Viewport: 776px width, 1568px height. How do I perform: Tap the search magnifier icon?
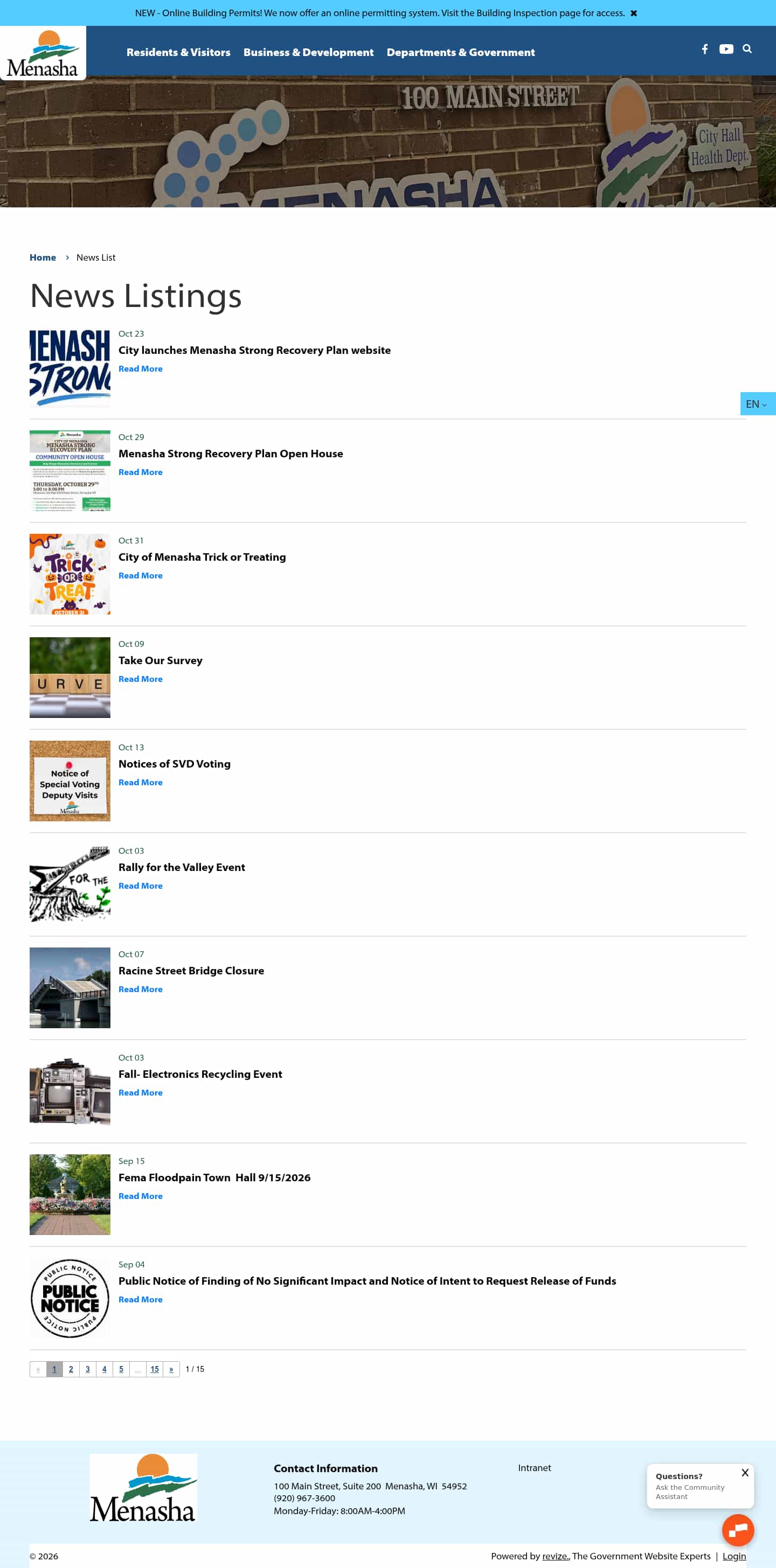click(x=747, y=48)
